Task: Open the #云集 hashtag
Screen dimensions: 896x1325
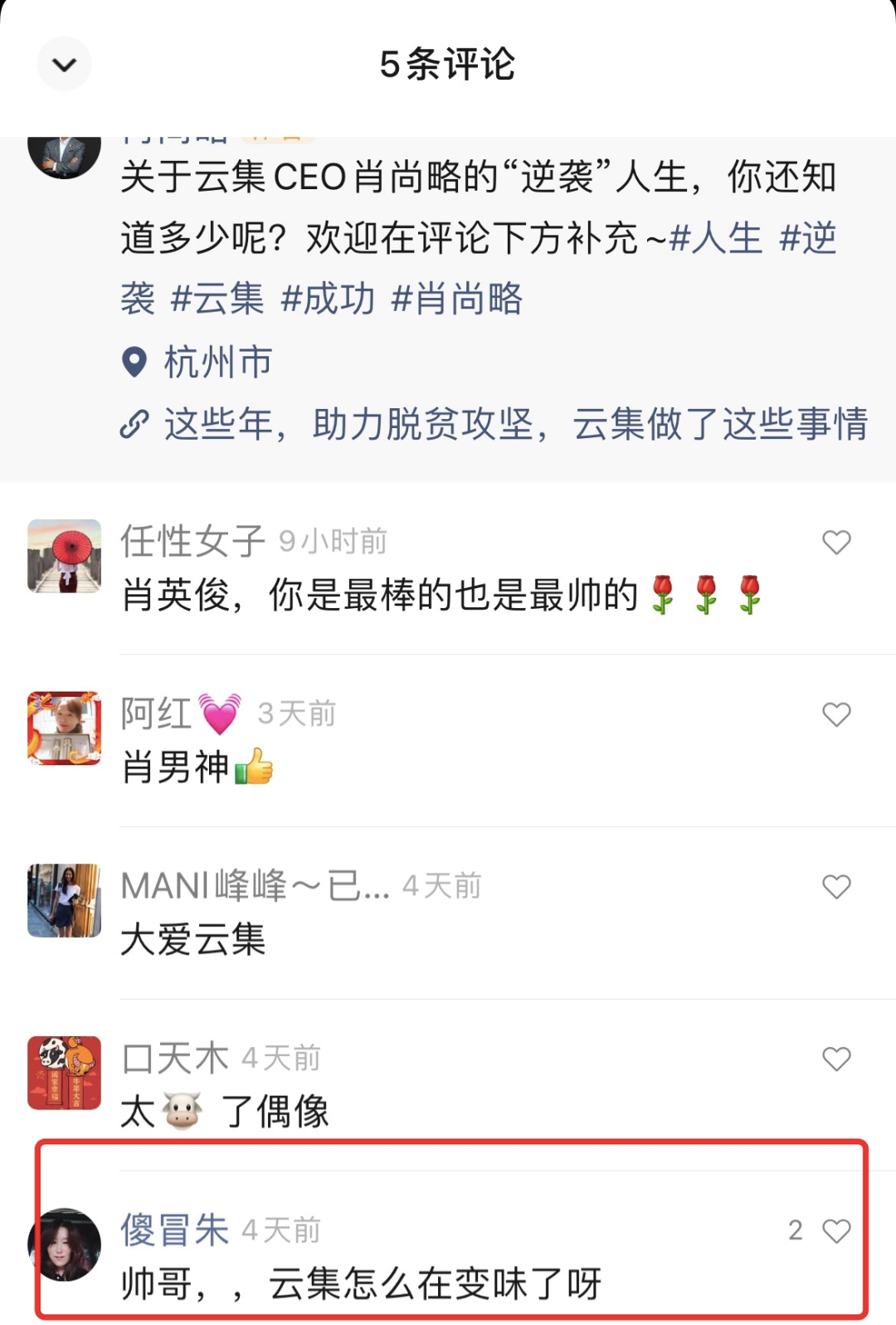Action: pyautogui.click(x=217, y=299)
